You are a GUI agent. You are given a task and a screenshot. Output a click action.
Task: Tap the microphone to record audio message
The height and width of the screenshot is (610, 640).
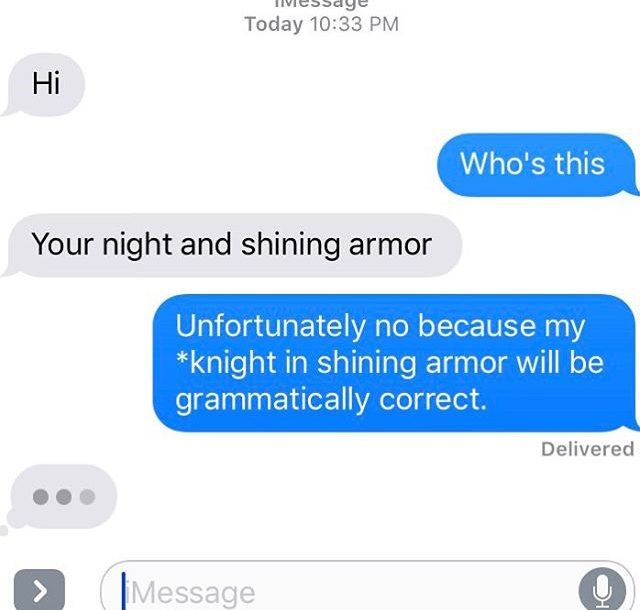pyautogui.click(x=602, y=591)
